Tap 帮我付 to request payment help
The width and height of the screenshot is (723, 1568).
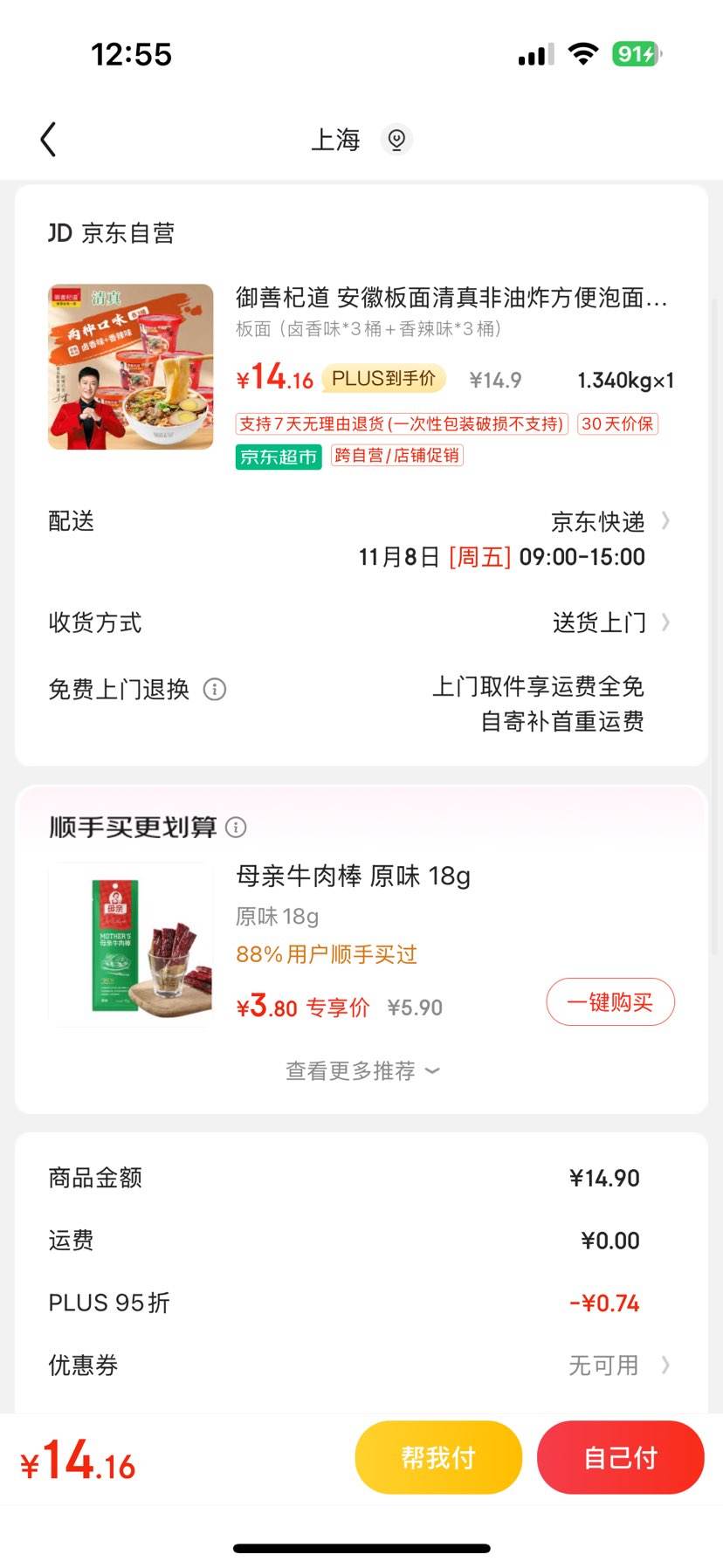coord(438,1456)
